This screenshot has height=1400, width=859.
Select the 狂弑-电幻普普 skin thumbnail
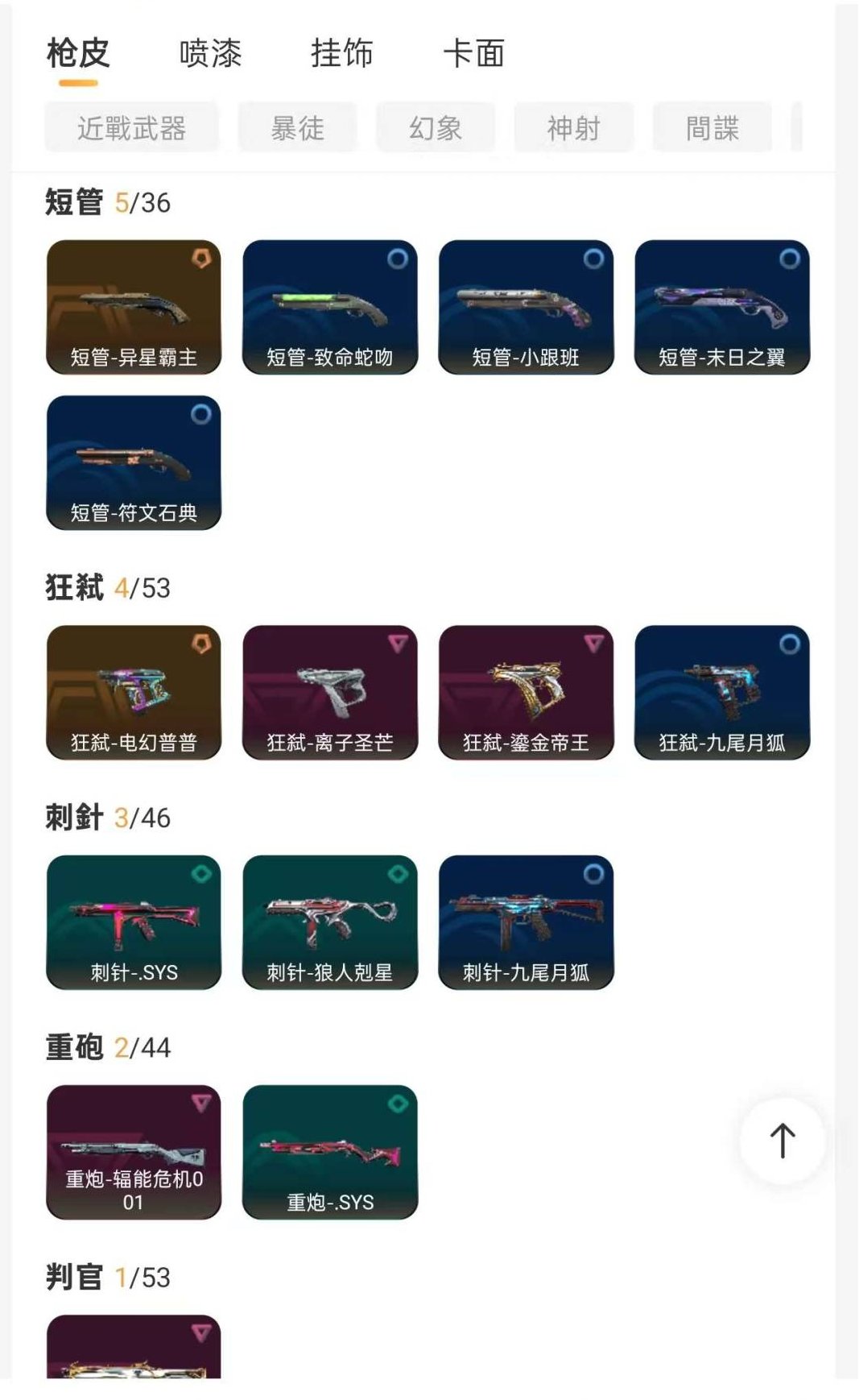[133, 691]
